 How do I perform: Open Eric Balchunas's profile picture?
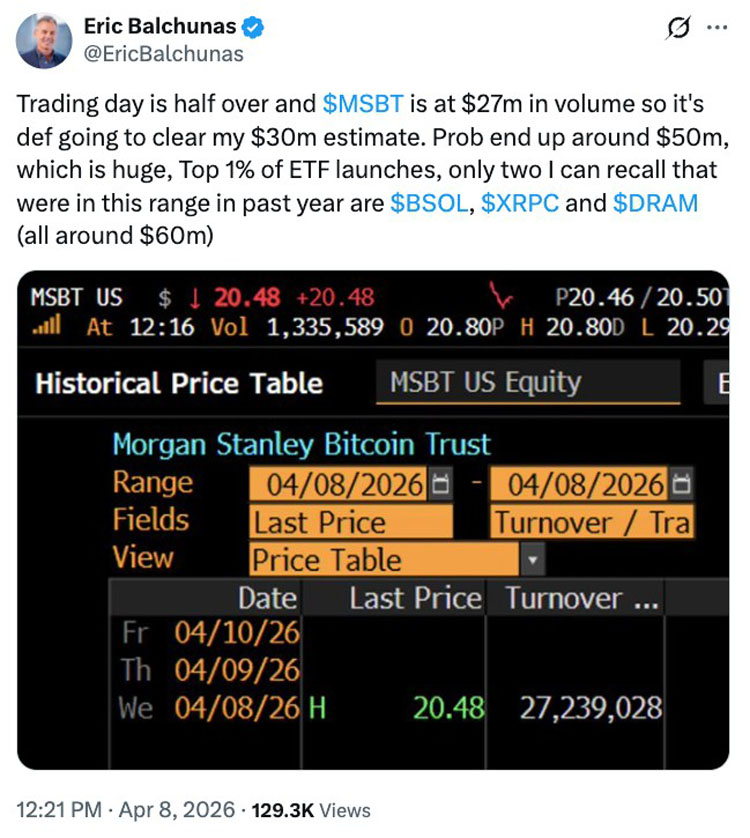(x=44, y=41)
